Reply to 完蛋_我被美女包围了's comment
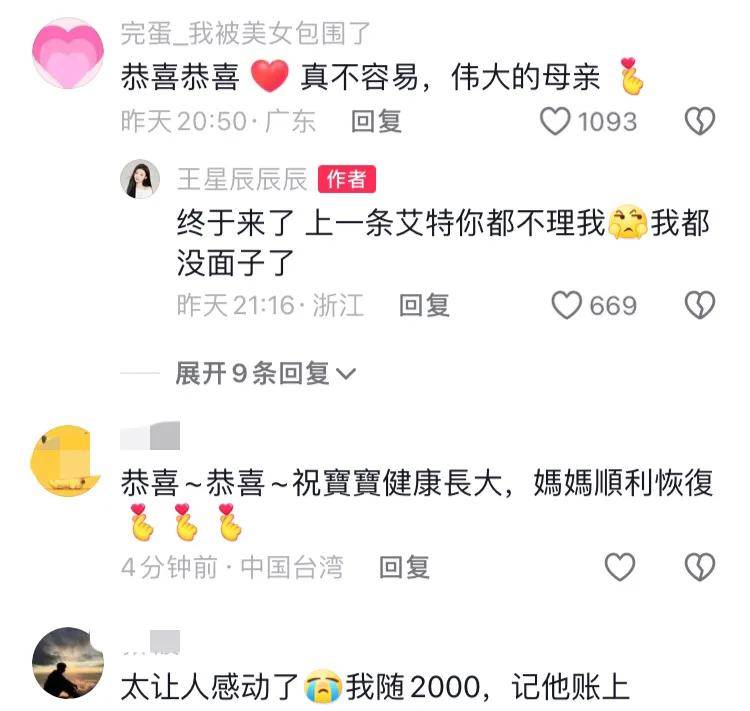This screenshot has height=711, width=750. coord(377,122)
